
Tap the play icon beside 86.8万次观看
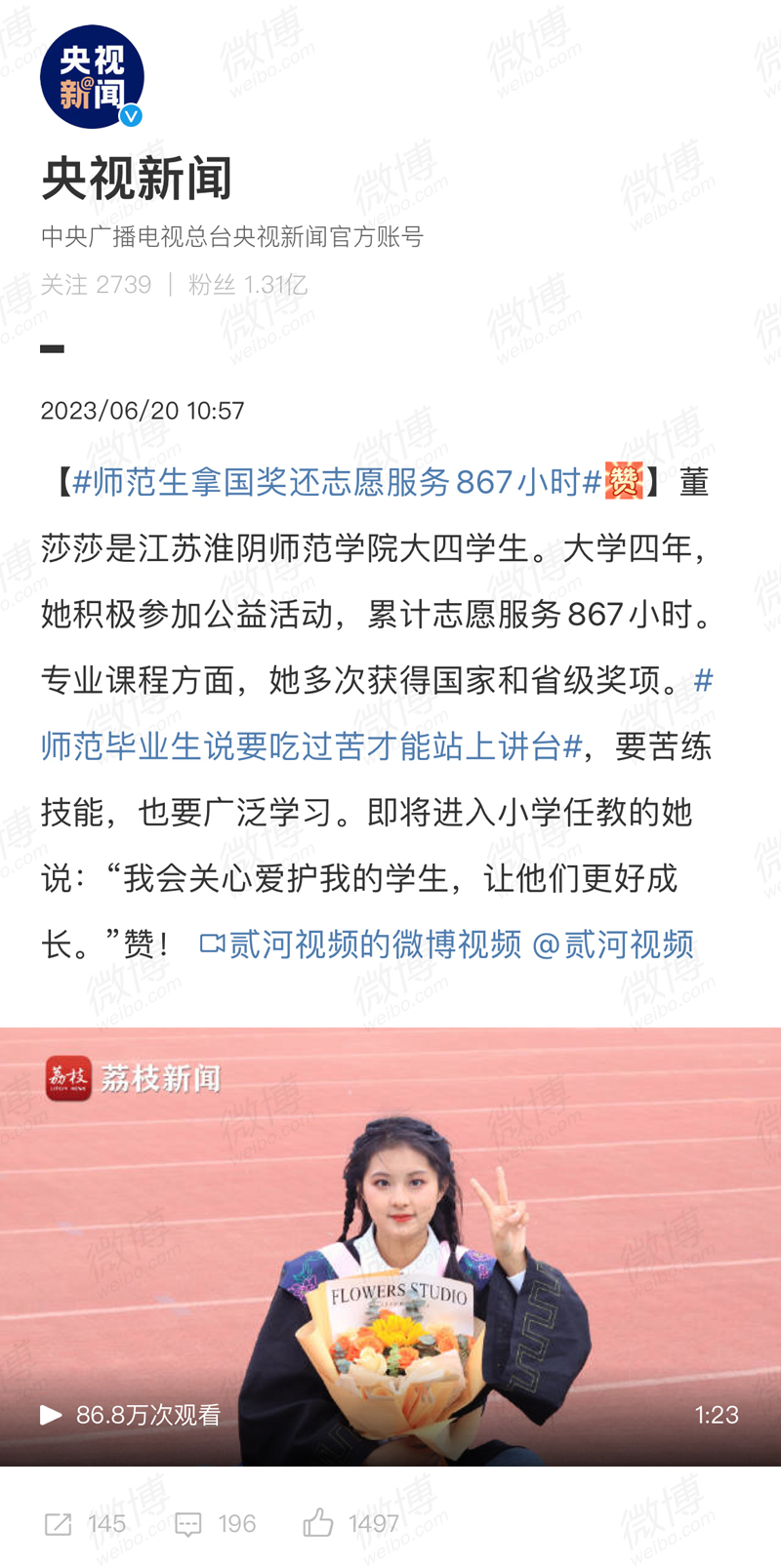tap(51, 1415)
